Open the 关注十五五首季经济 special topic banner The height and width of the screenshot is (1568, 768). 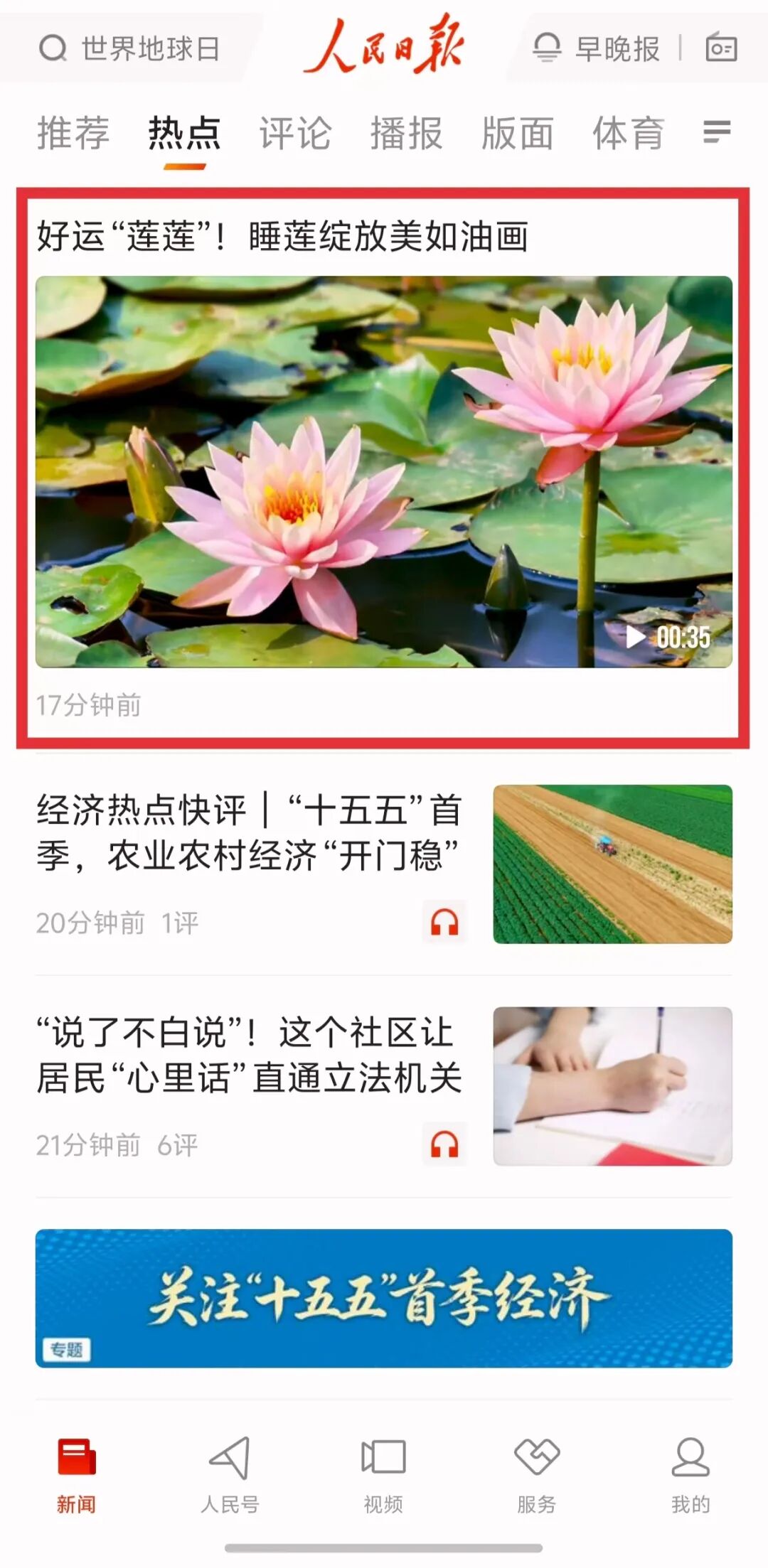384,1298
